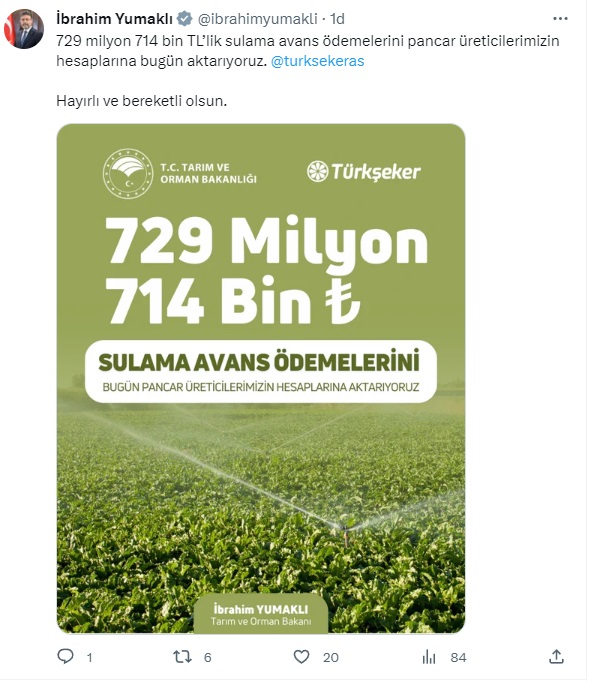View the tweet's analytics

pos(429,657)
